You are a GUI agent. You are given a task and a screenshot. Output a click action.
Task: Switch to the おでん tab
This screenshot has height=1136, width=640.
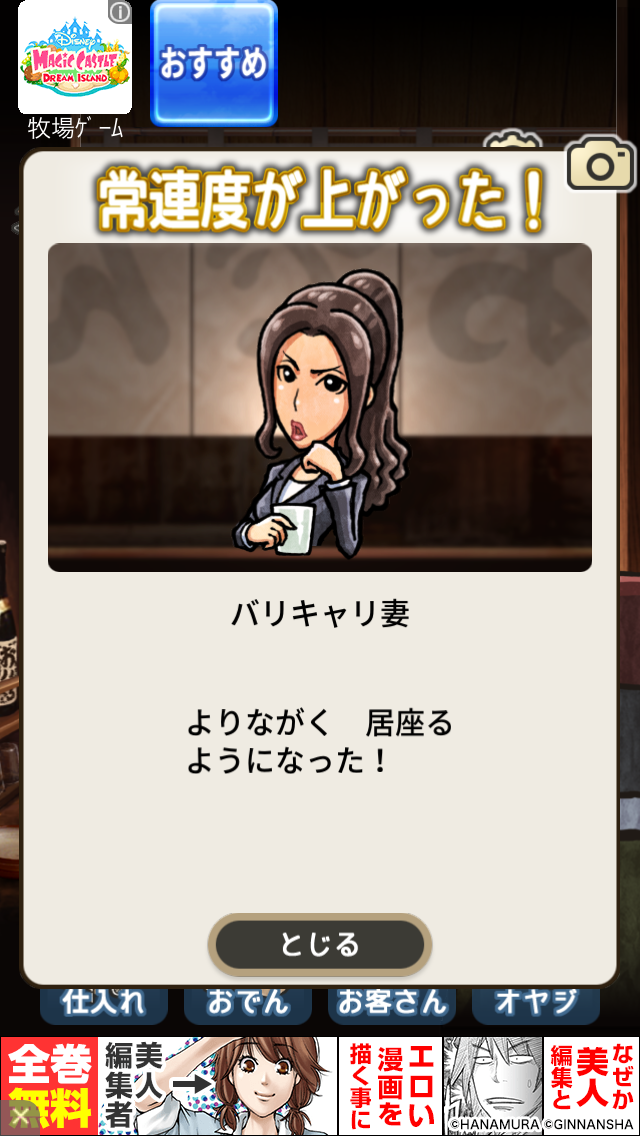click(248, 1003)
